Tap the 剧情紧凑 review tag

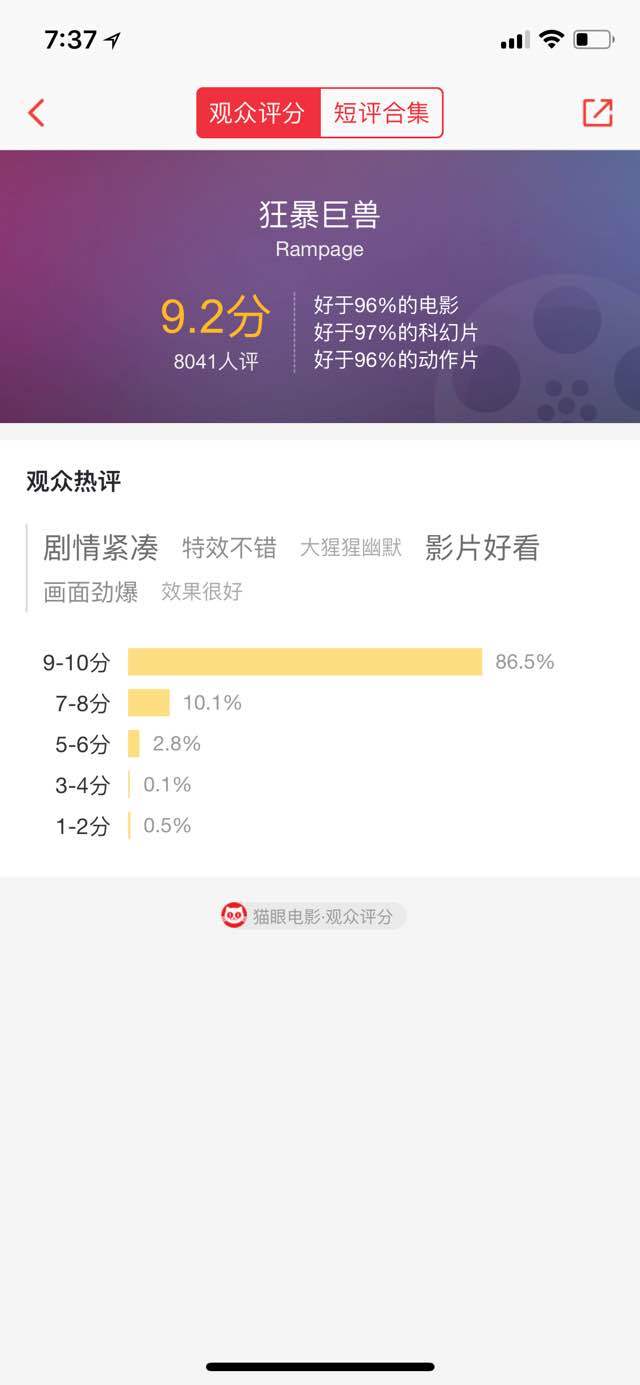(x=100, y=548)
